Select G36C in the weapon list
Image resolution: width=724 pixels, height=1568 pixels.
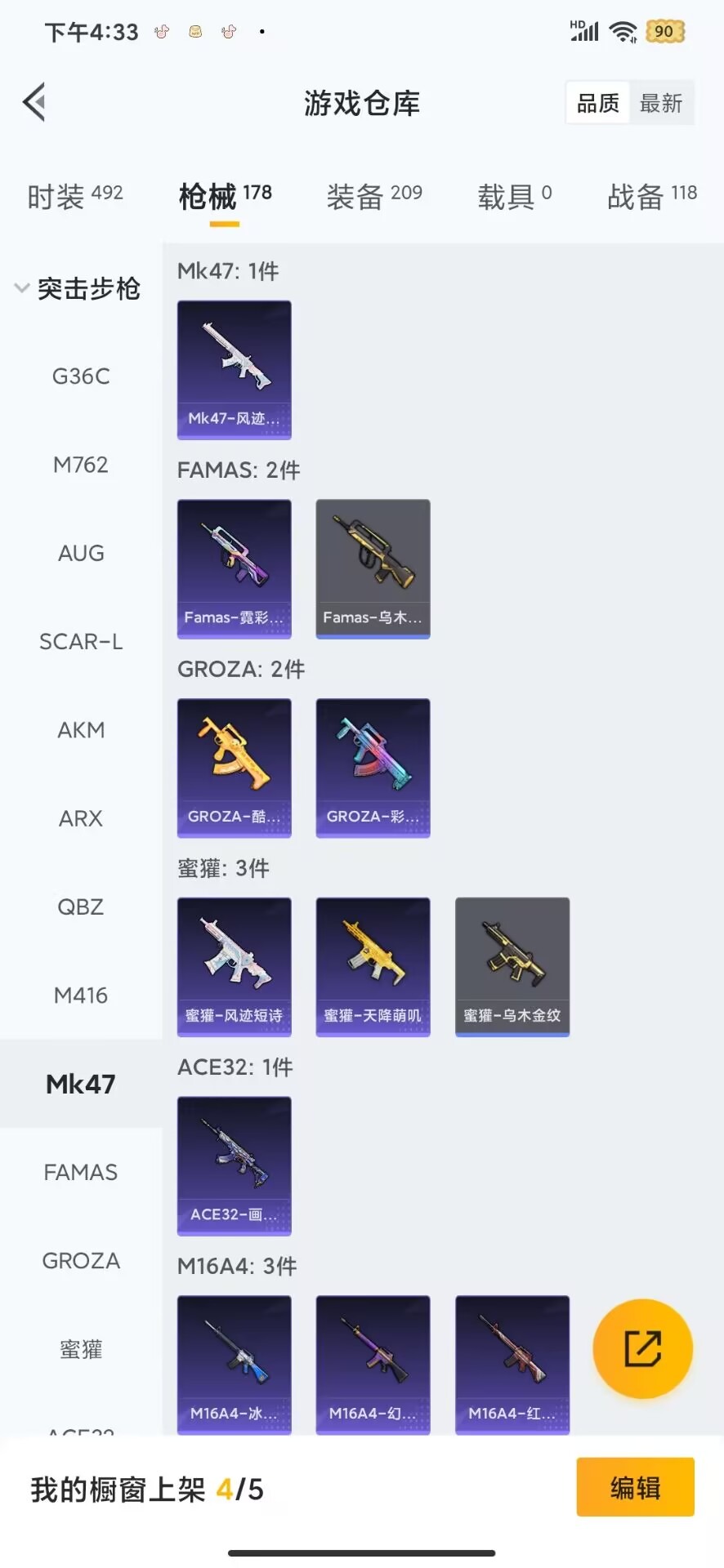81,376
